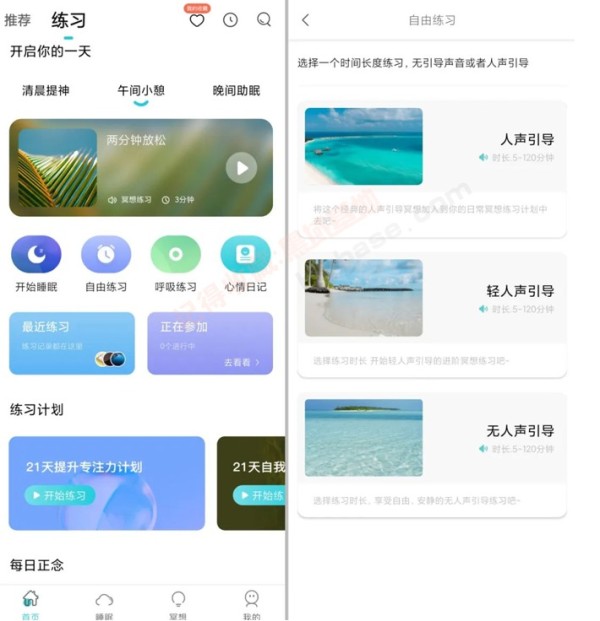Start the 21天提升专注力计划
Viewport: 600px width, 621px height.
pyautogui.click(x=60, y=495)
